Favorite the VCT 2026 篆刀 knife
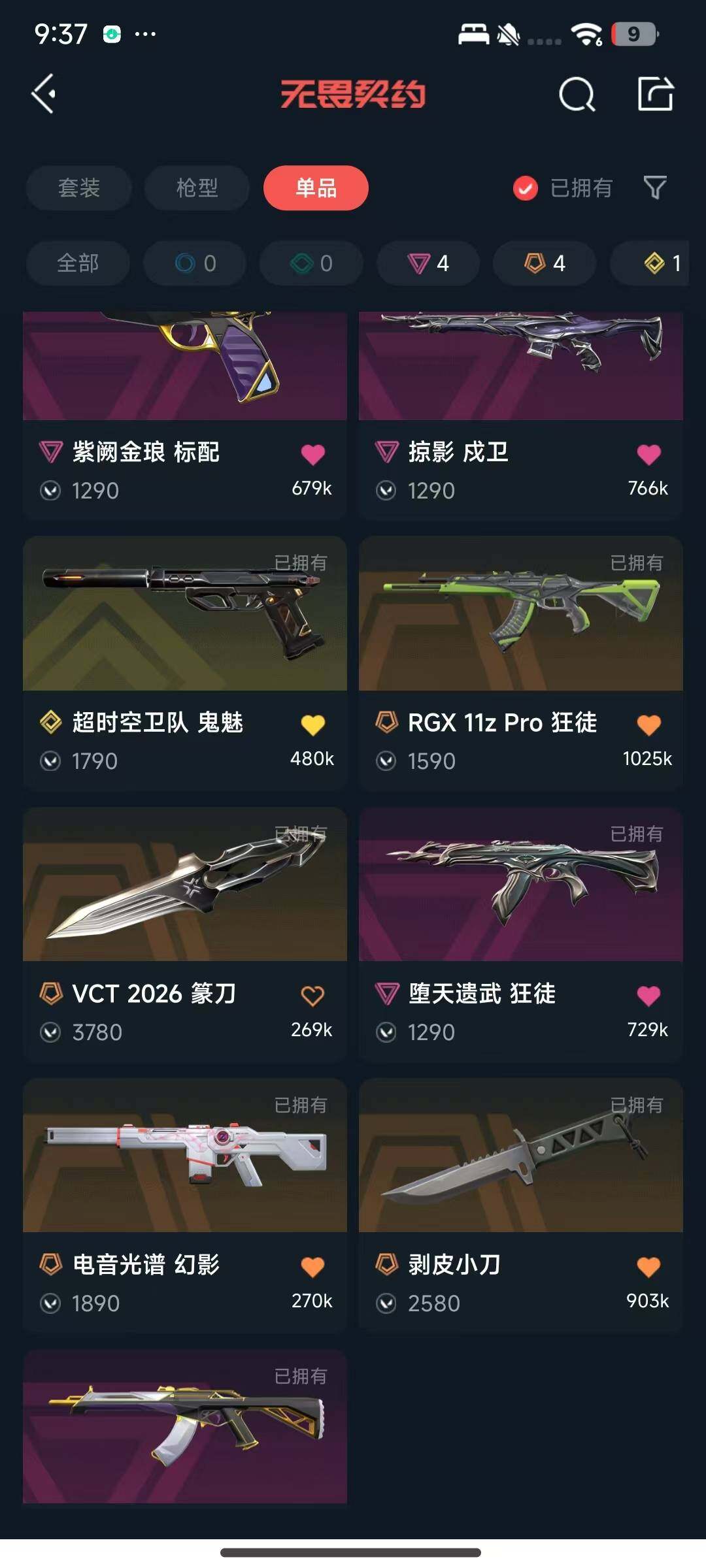The height and width of the screenshot is (1568, 706). click(312, 994)
